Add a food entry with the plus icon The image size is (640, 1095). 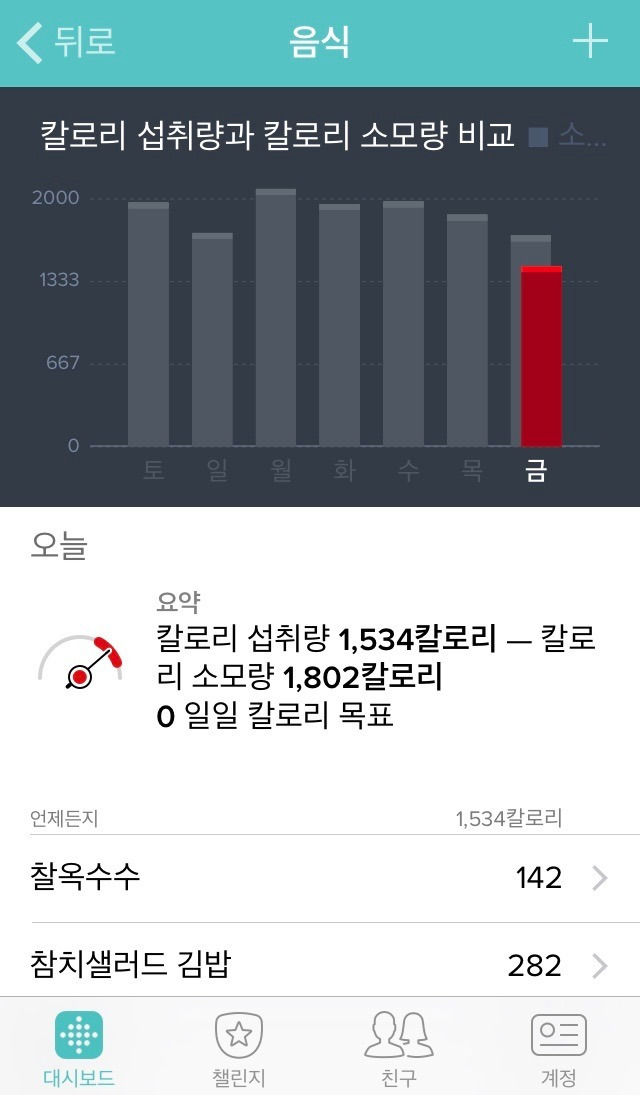[590, 42]
